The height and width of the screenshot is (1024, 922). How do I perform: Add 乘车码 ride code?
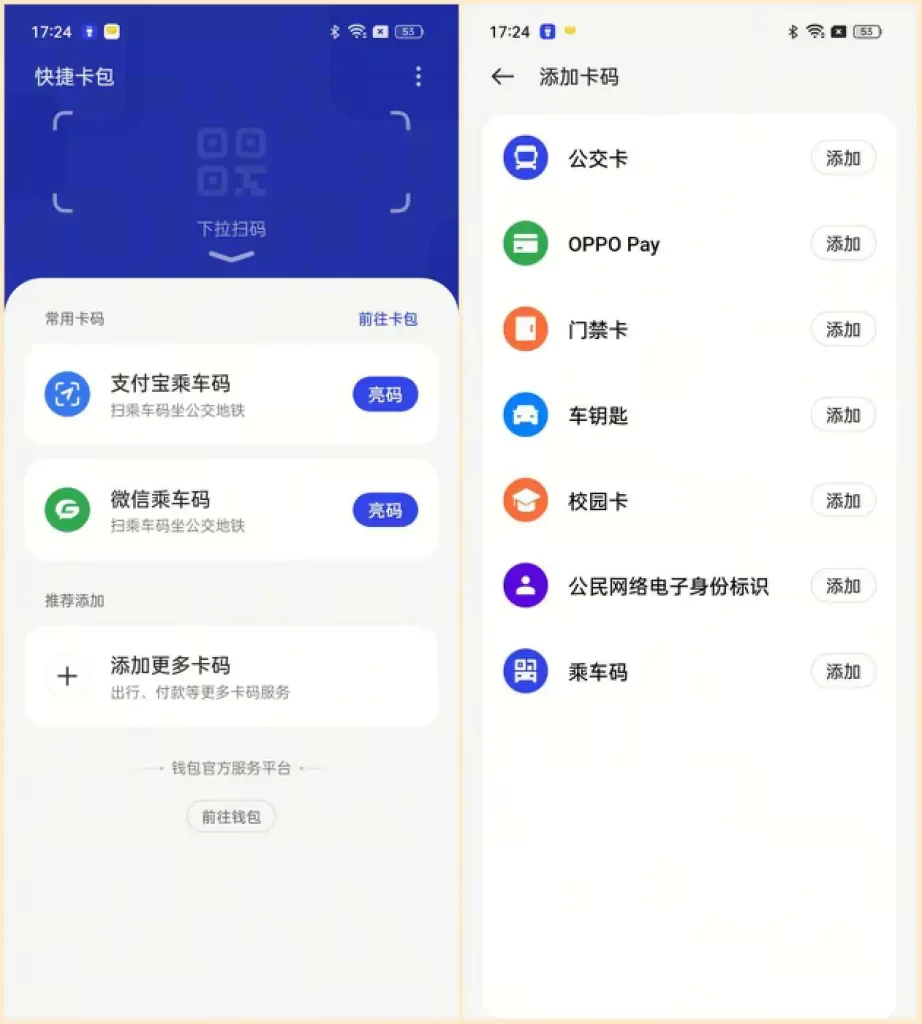[x=842, y=672]
